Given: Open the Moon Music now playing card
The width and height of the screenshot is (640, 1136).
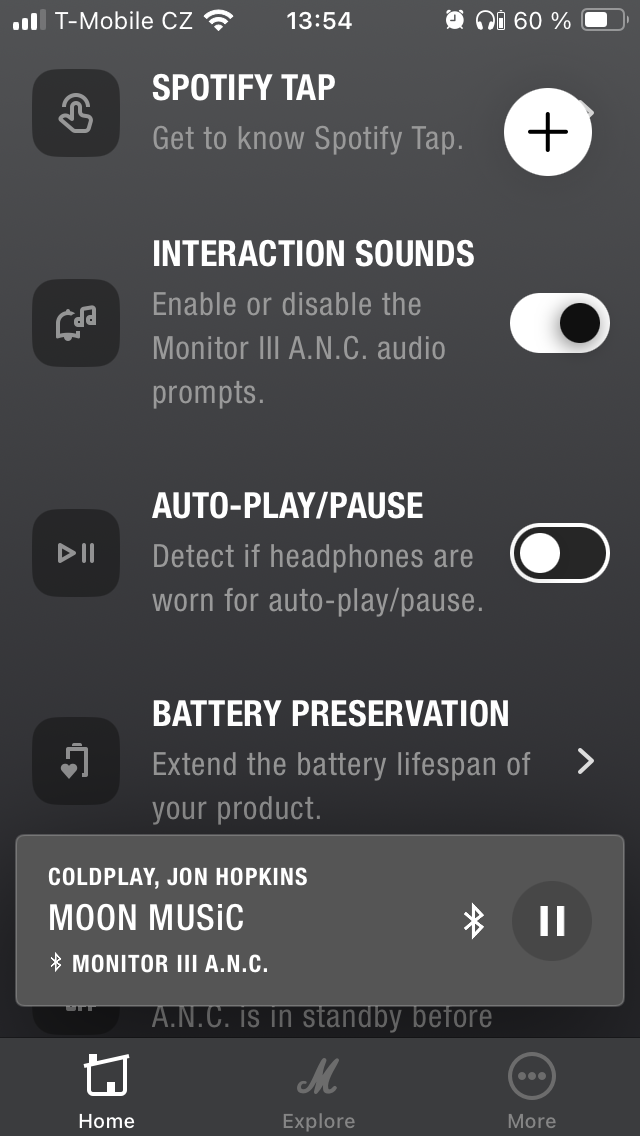Looking at the screenshot, I should (x=240, y=921).
